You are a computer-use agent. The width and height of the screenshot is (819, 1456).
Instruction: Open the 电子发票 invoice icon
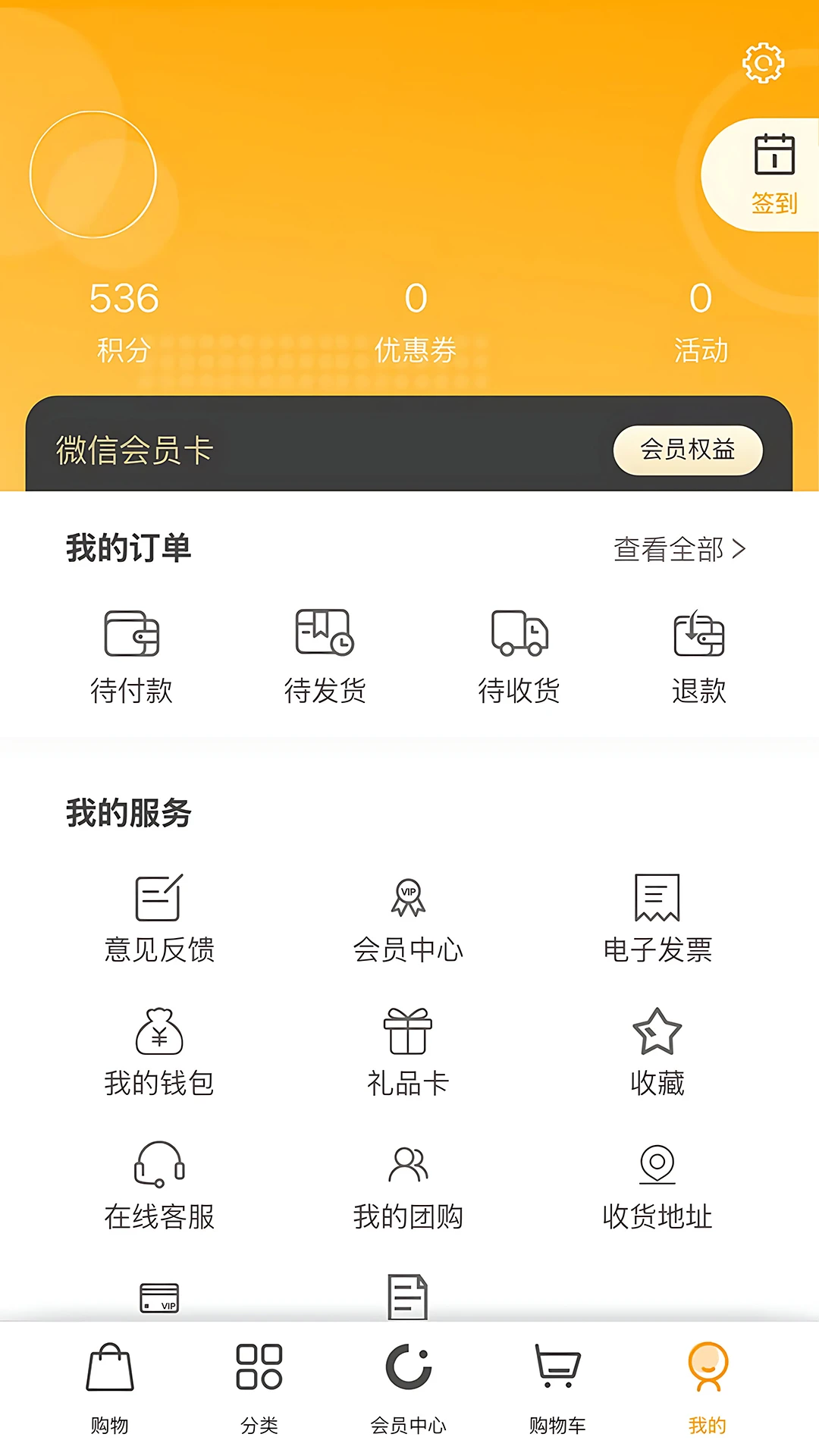[657, 899]
